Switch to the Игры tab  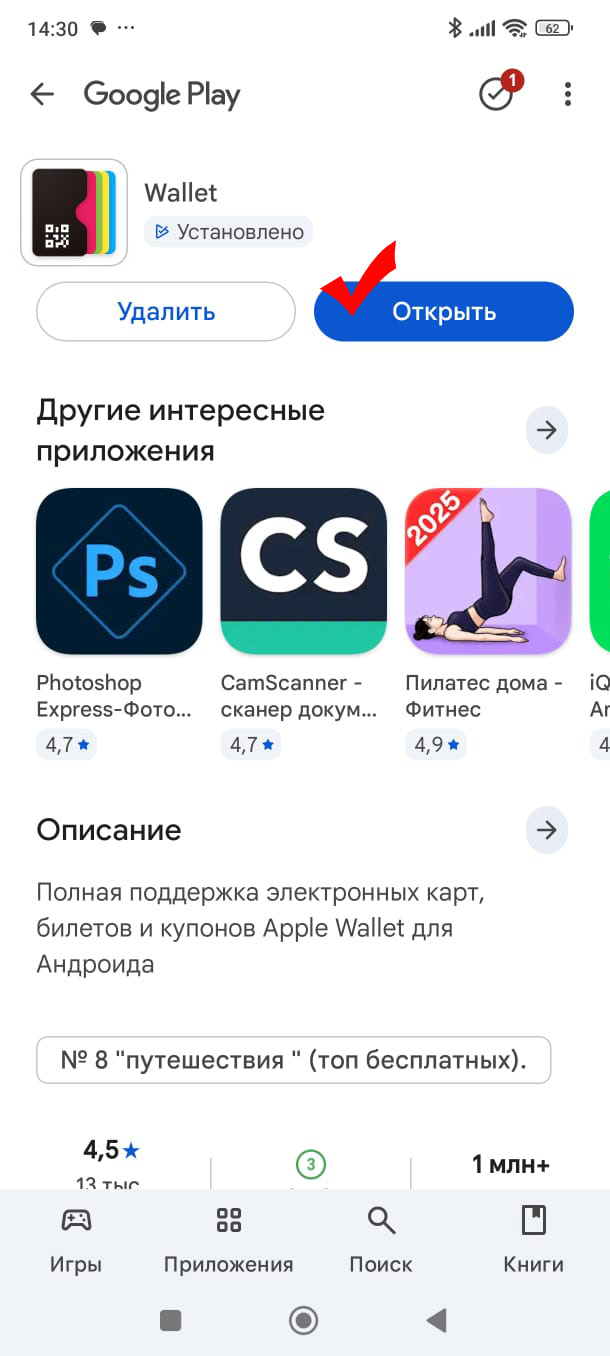pyautogui.click(x=76, y=1238)
